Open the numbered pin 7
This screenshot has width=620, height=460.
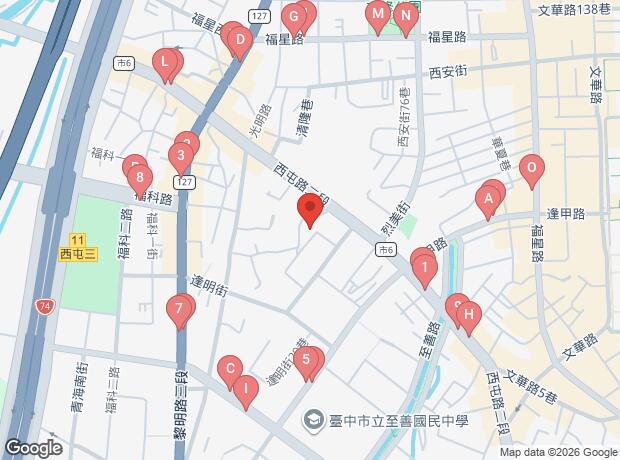[179, 308]
